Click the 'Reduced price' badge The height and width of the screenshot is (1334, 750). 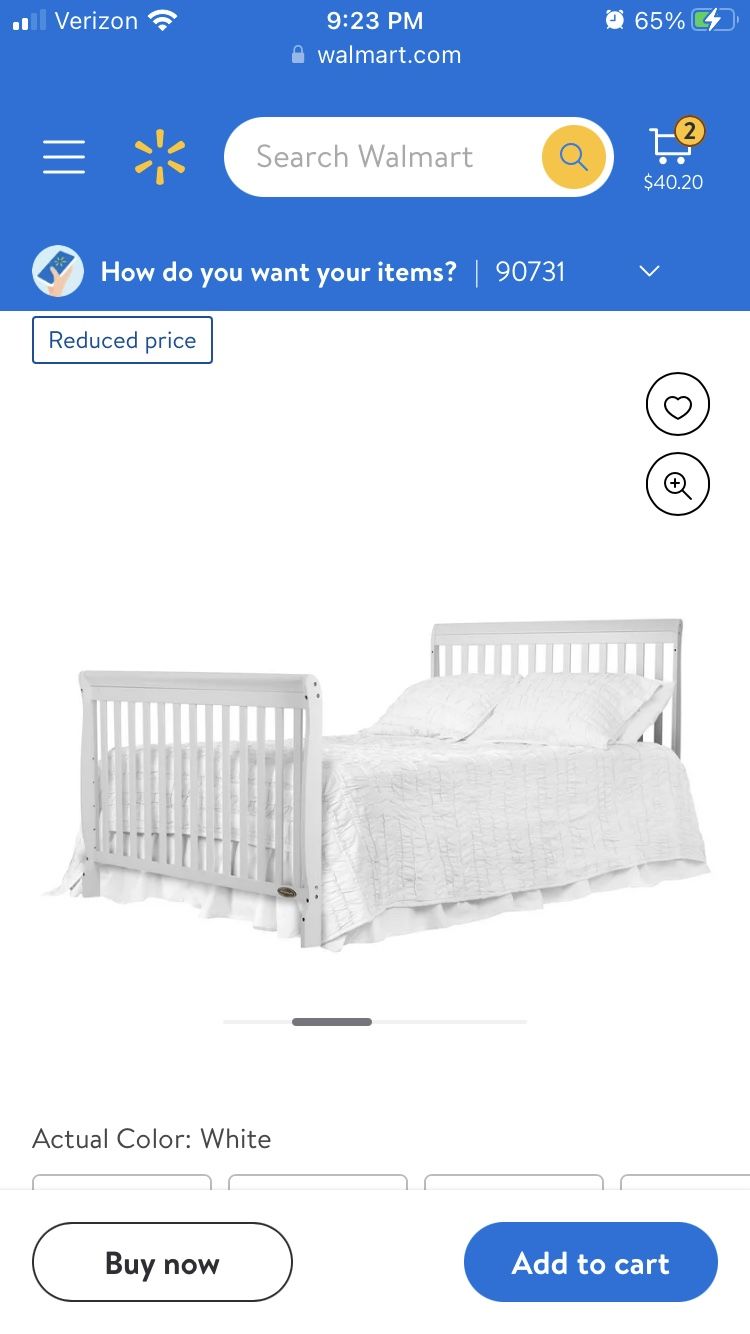[x=122, y=340]
